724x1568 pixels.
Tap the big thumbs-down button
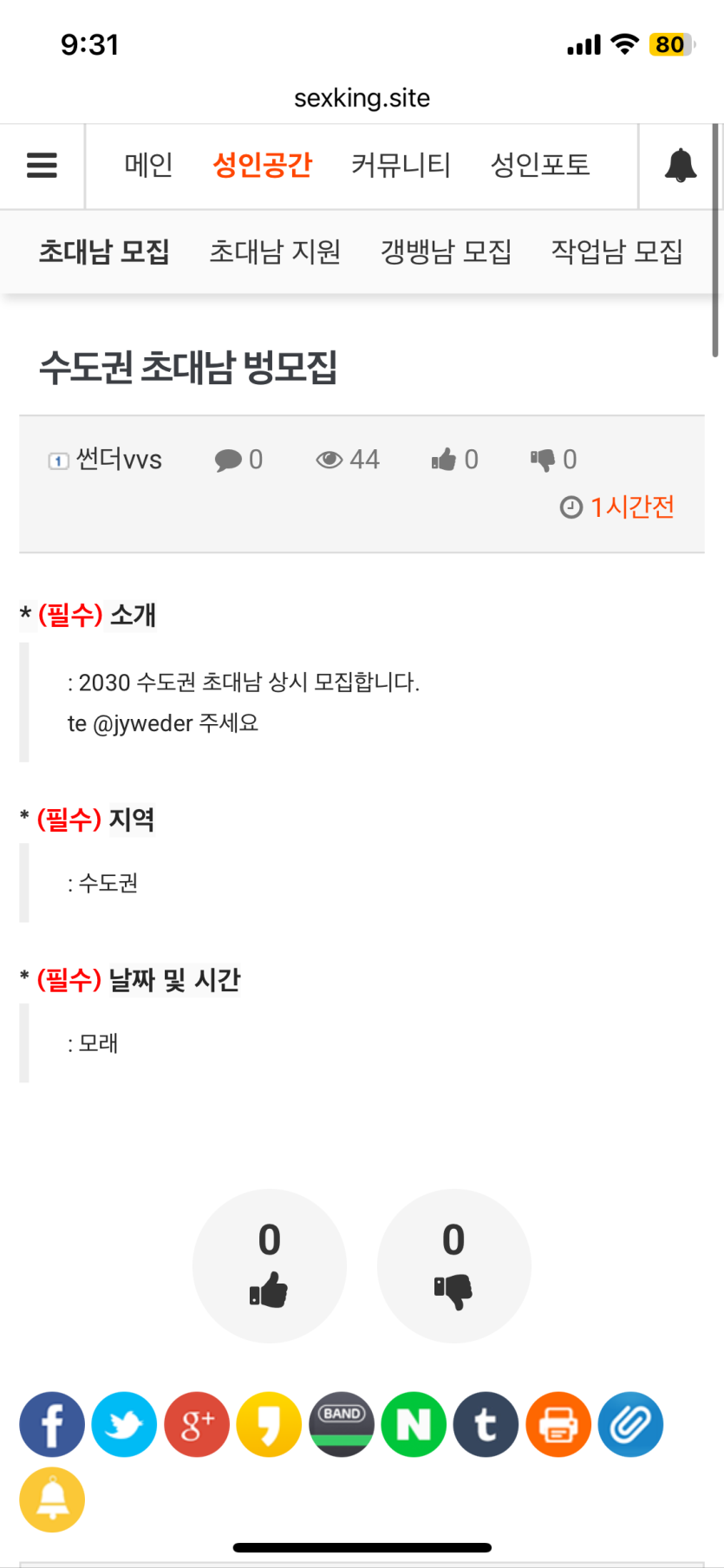click(x=453, y=1265)
